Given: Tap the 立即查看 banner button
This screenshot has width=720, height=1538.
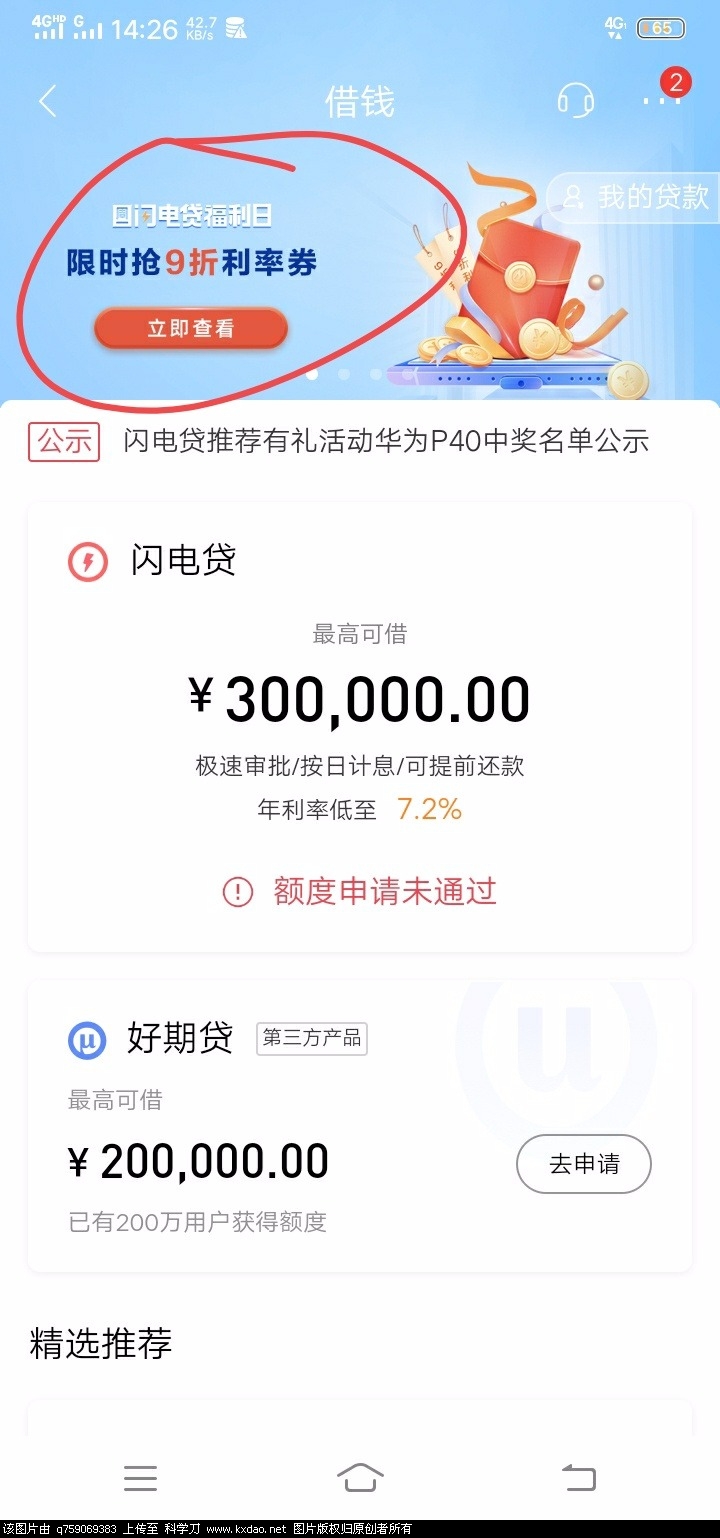Looking at the screenshot, I should point(191,329).
